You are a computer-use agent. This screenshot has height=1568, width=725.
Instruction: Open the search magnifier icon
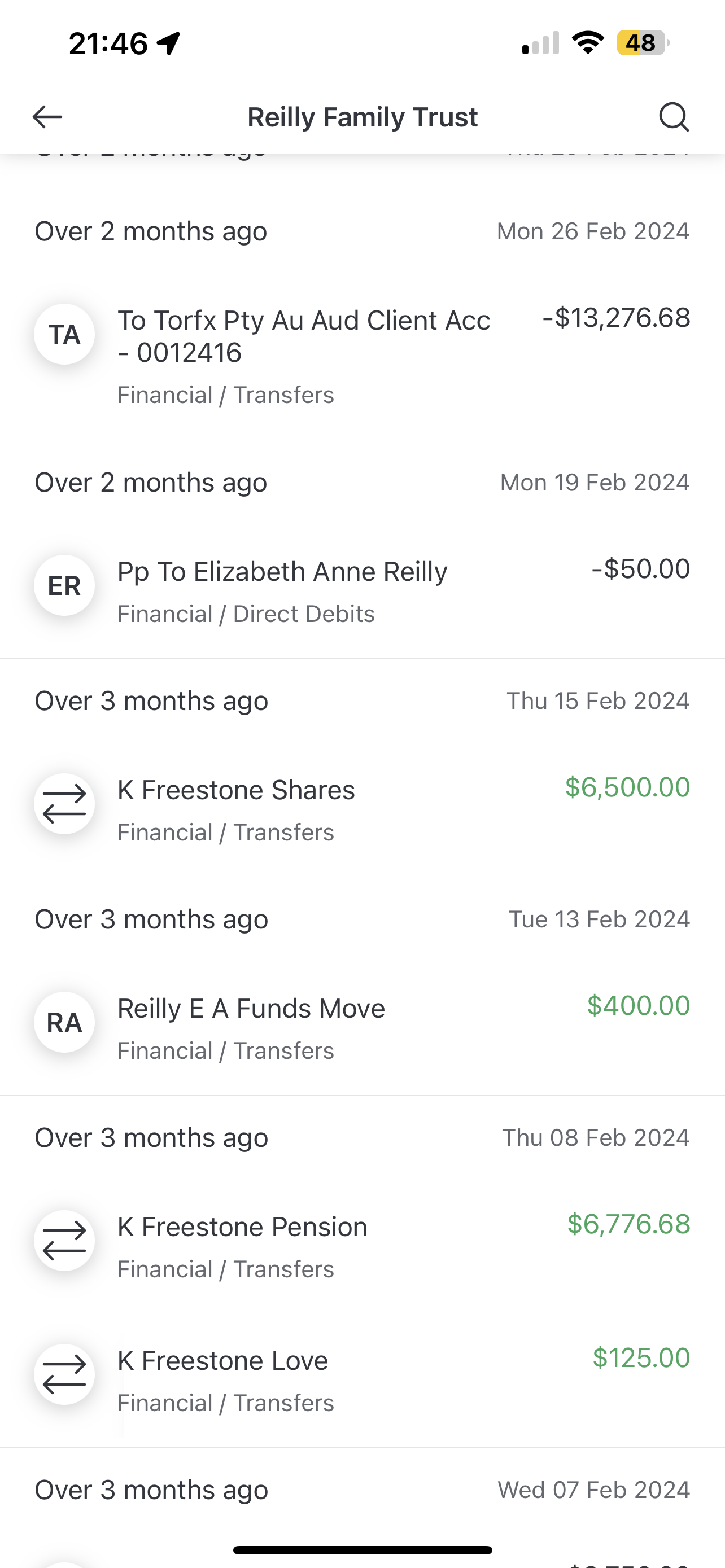tap(674, 117)
